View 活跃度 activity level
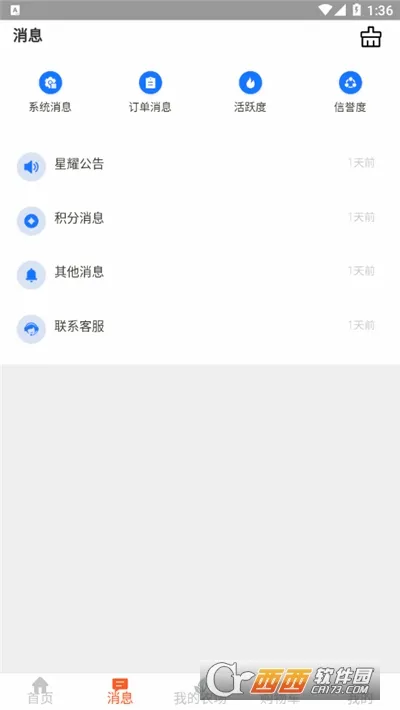The height and width of the screenshot is (710, 400). [x=250, y=92]
